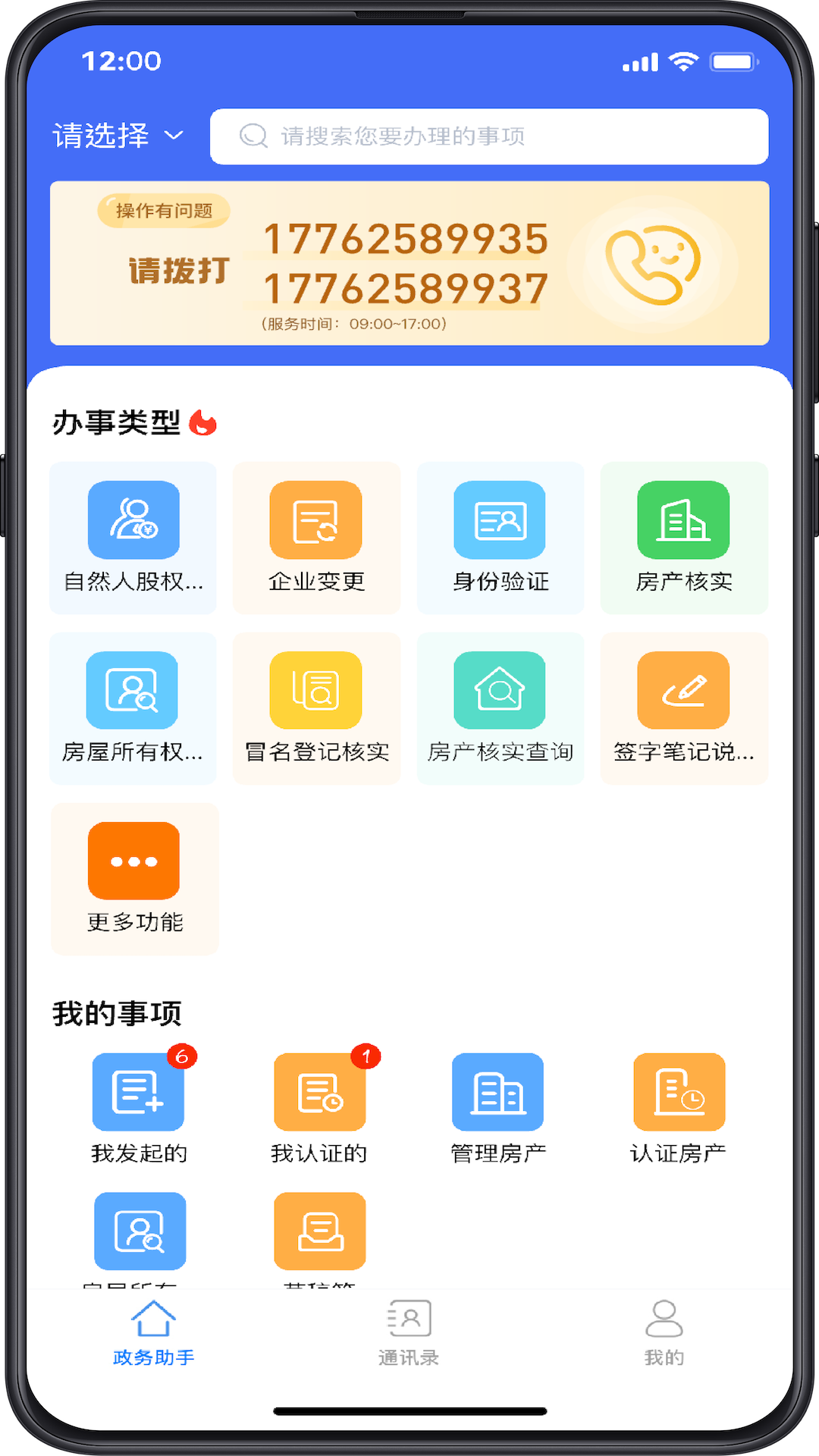Open the 认证房产 icon

(x=677, y=1092)
